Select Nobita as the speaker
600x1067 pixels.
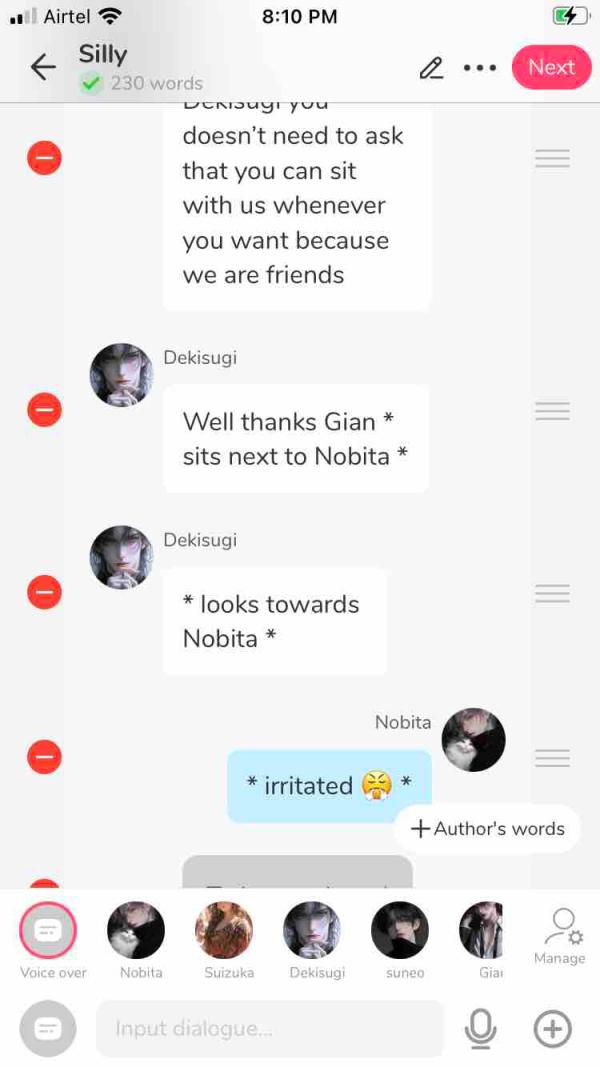pyautogui.click(x=136, y=931)
